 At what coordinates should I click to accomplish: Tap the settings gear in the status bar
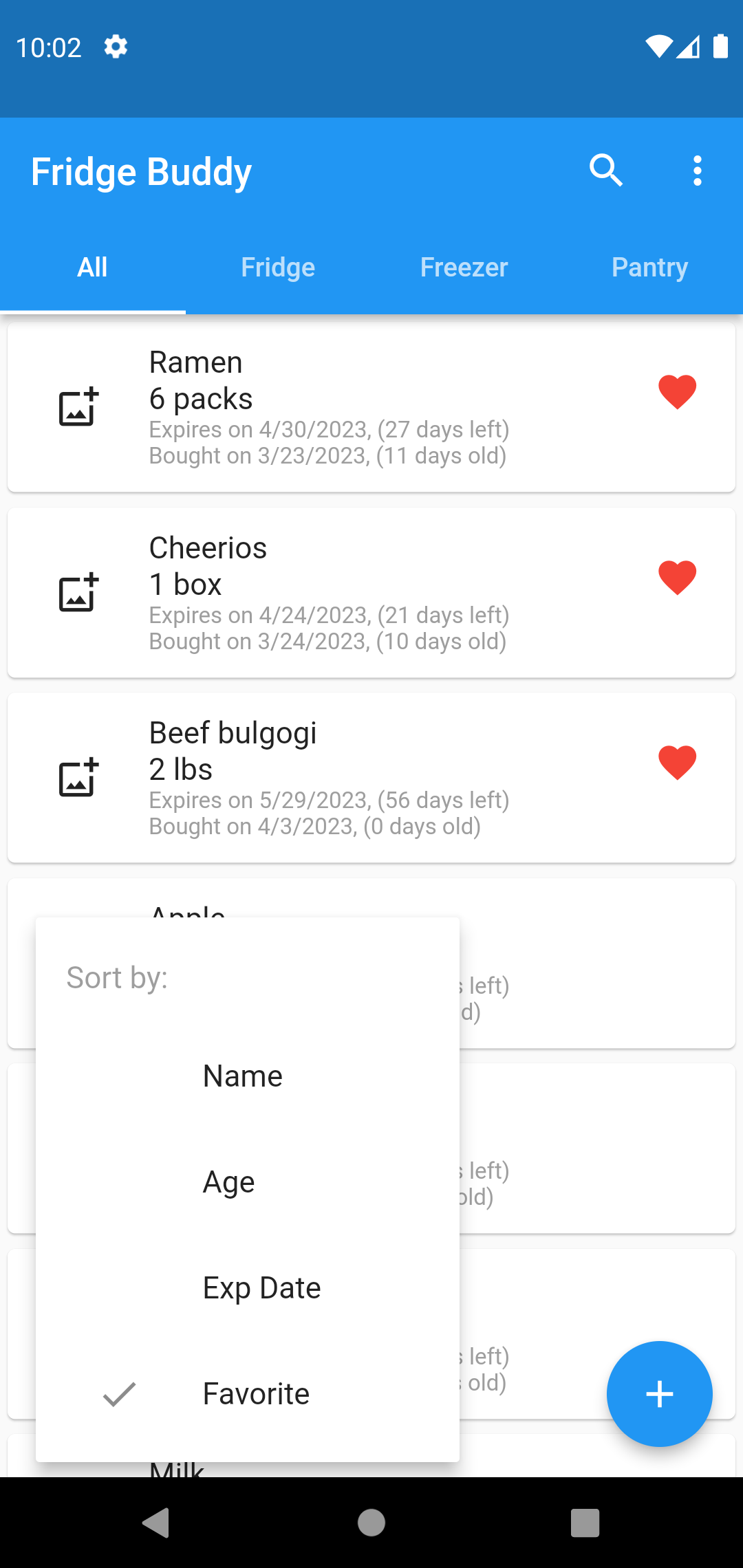(116, 46)
